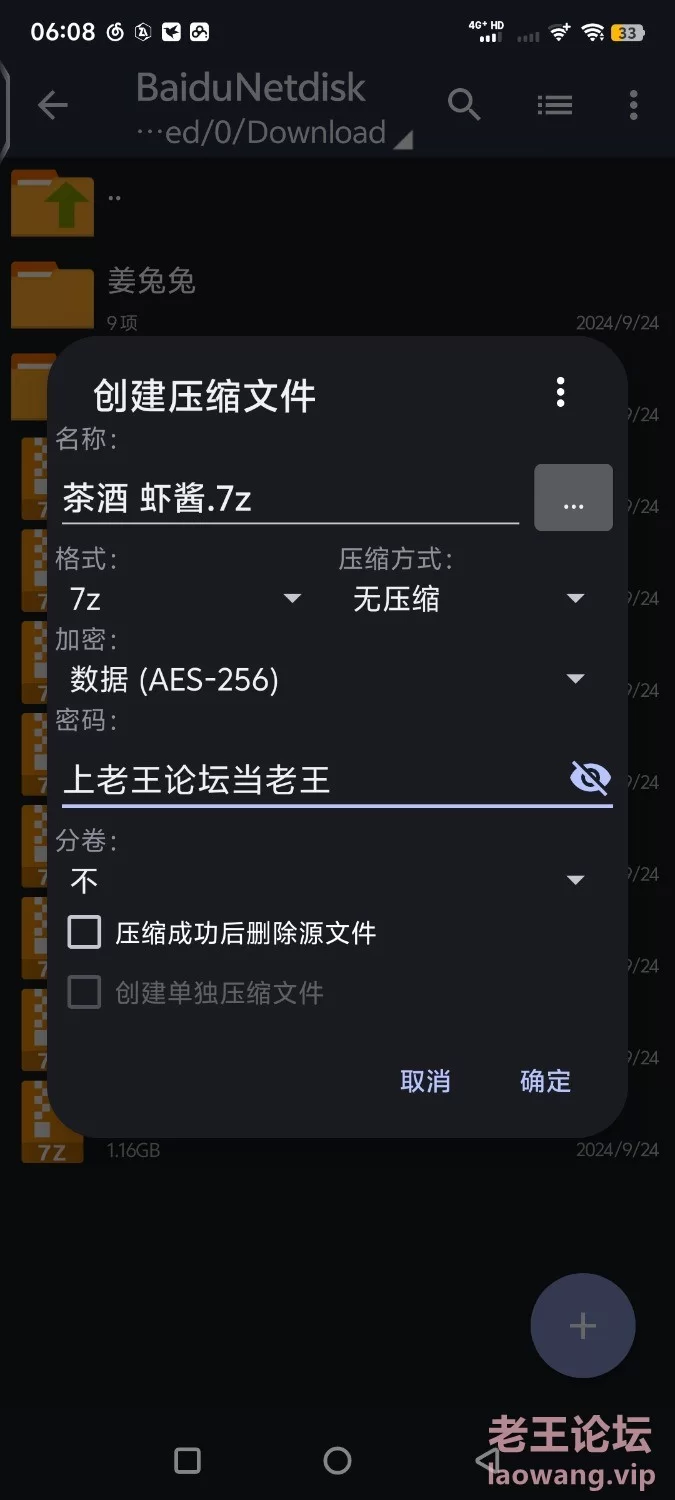This screenshot has height=1500, width=675.
Task: Cancel with the 取消 button
Action: pyautogui.click(x=425, y=1081)
